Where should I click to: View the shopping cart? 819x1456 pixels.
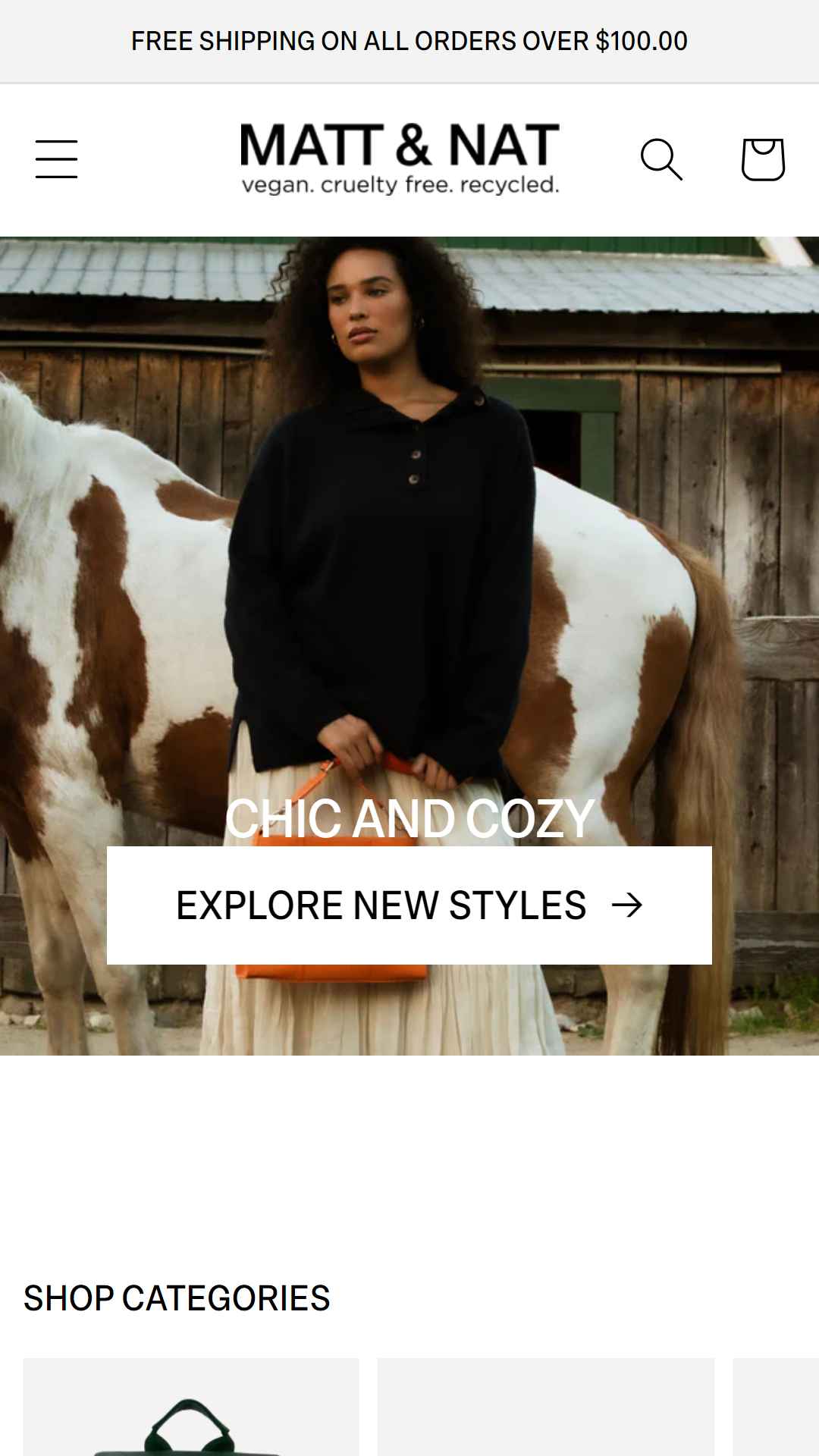(x=762, y=159)
